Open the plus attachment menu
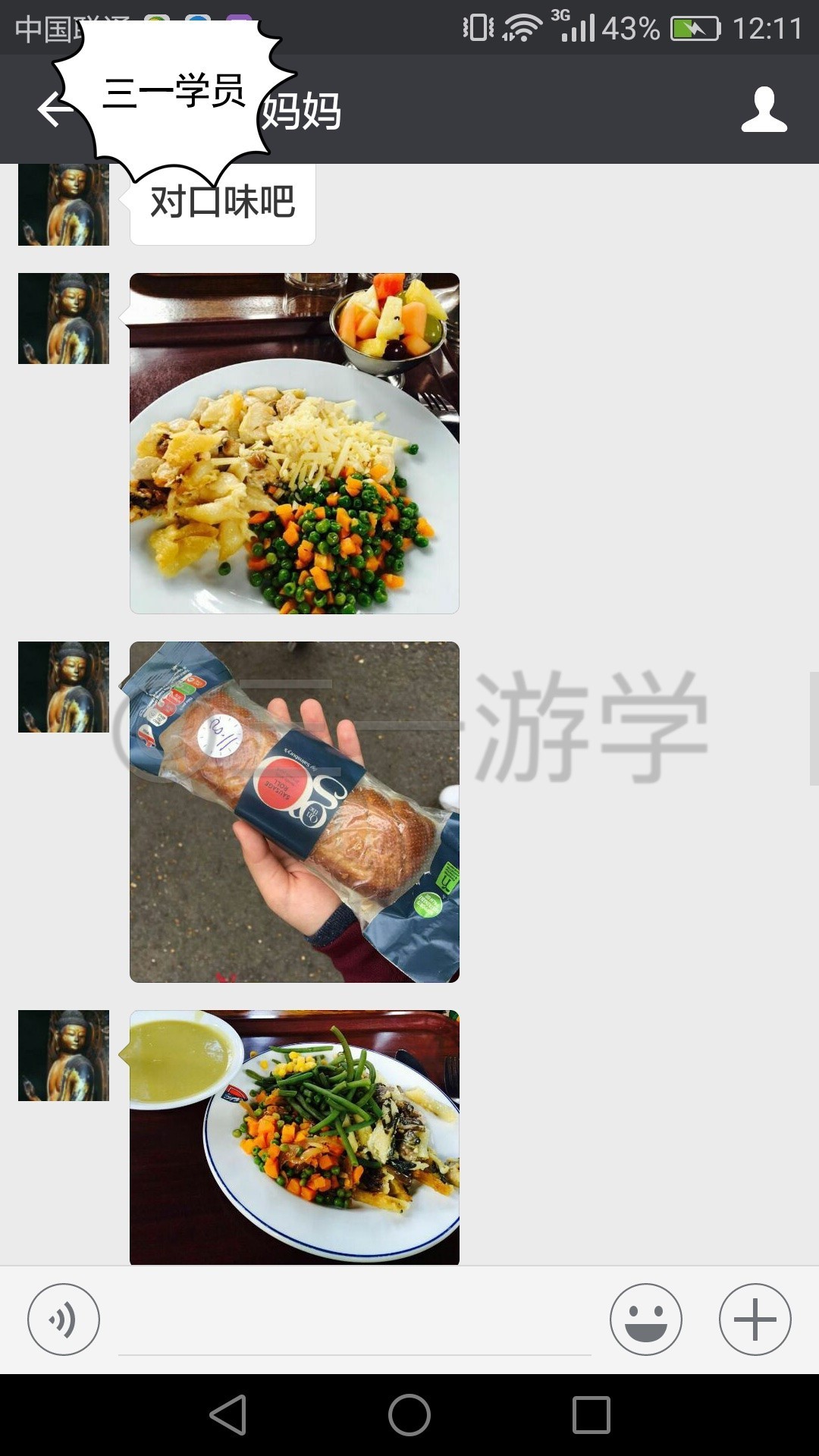Image resolution: width=819 pixels, height=1456 pixels. click(755, 1319)
